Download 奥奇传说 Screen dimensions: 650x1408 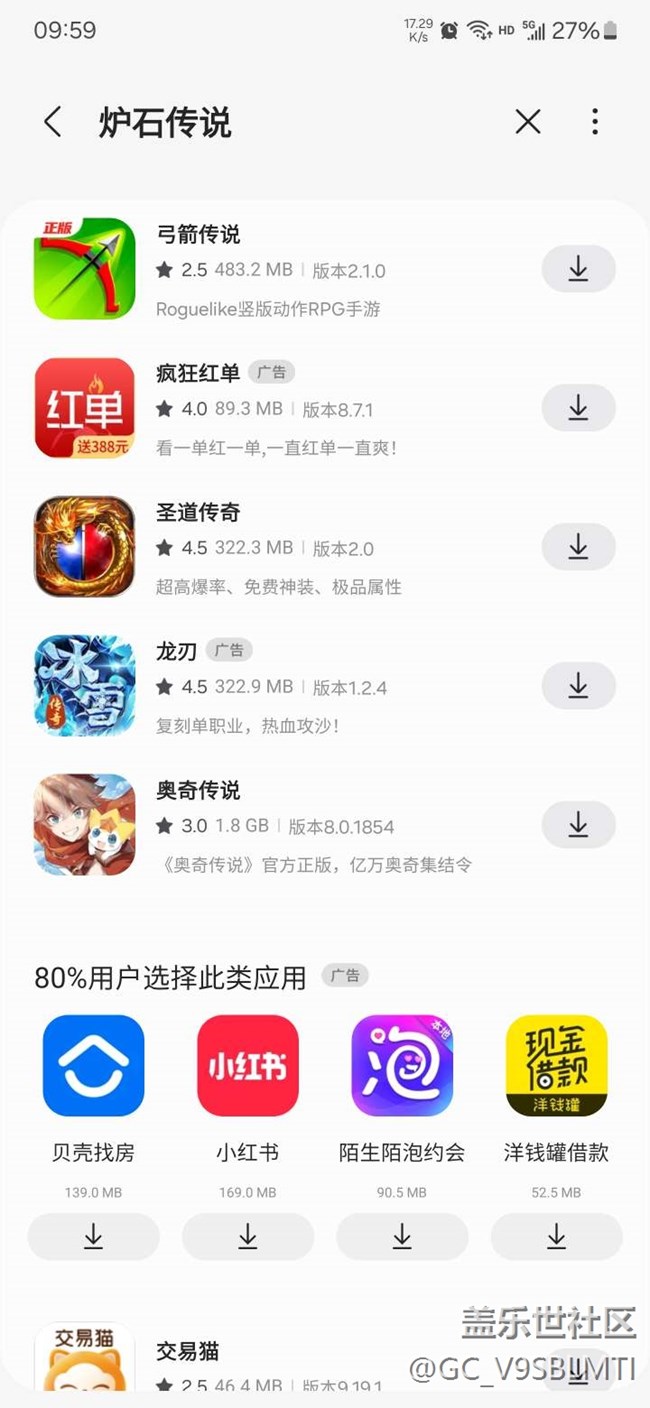pos(578,825)
